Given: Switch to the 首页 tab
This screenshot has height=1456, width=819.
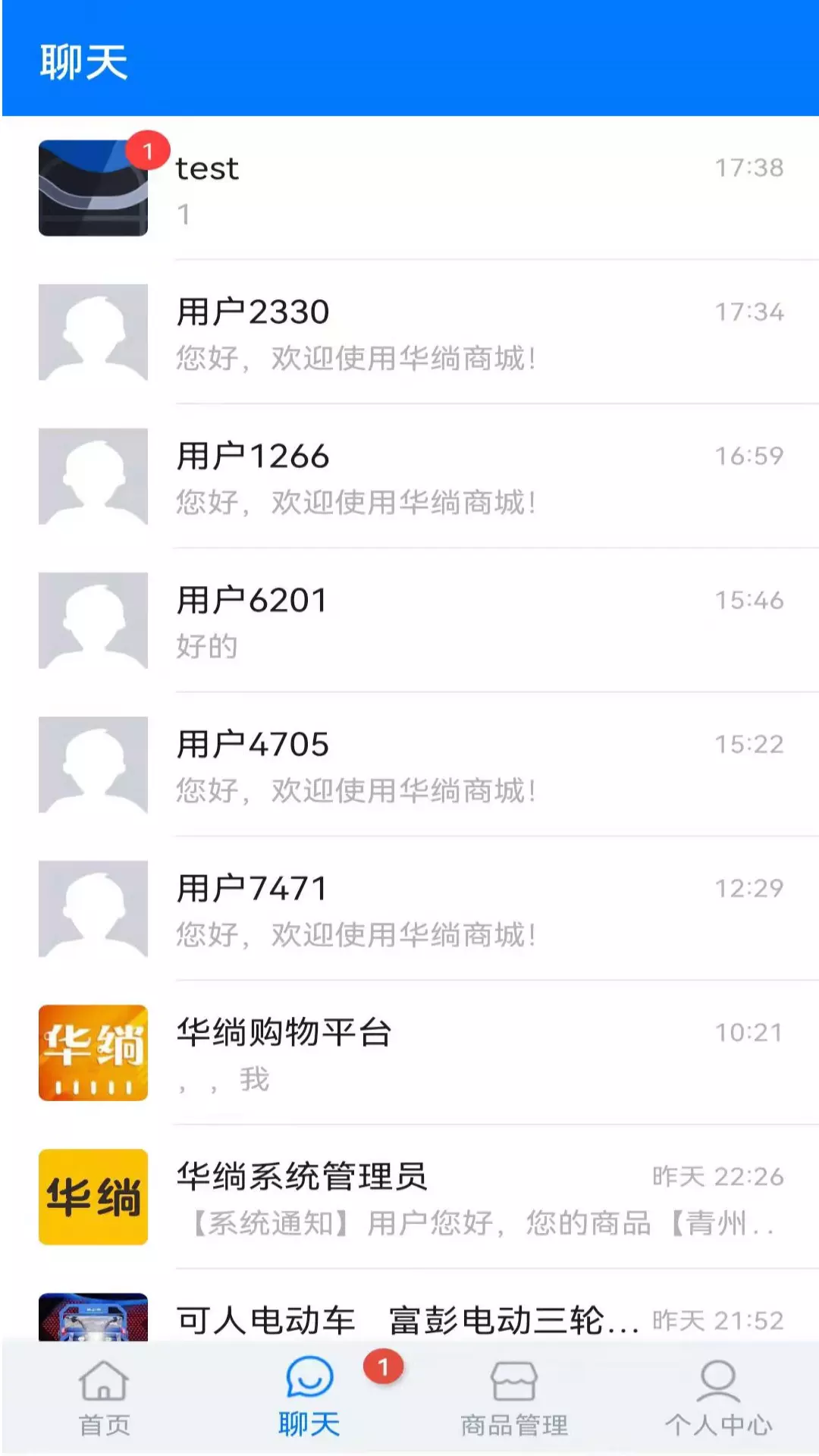Looking at the screenshot, I should tap(104, 1398).
